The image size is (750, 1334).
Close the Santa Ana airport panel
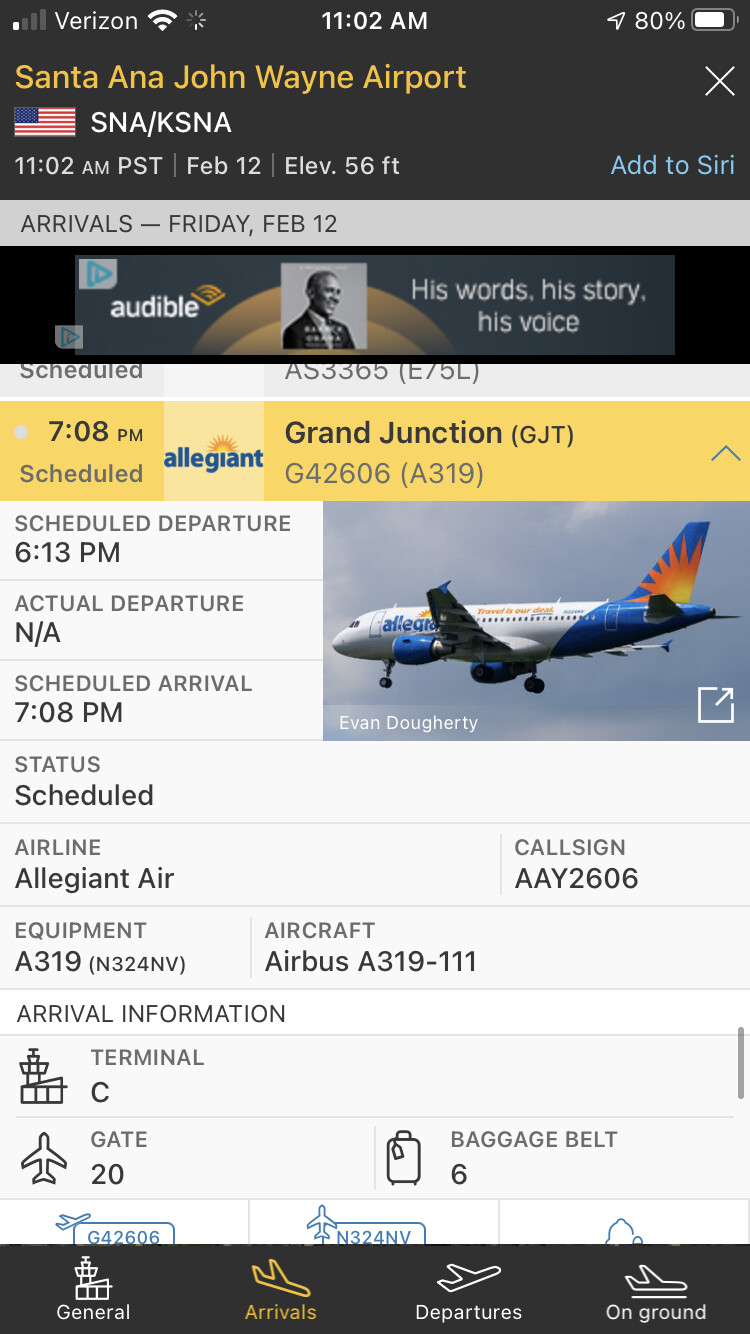point(719,81)
